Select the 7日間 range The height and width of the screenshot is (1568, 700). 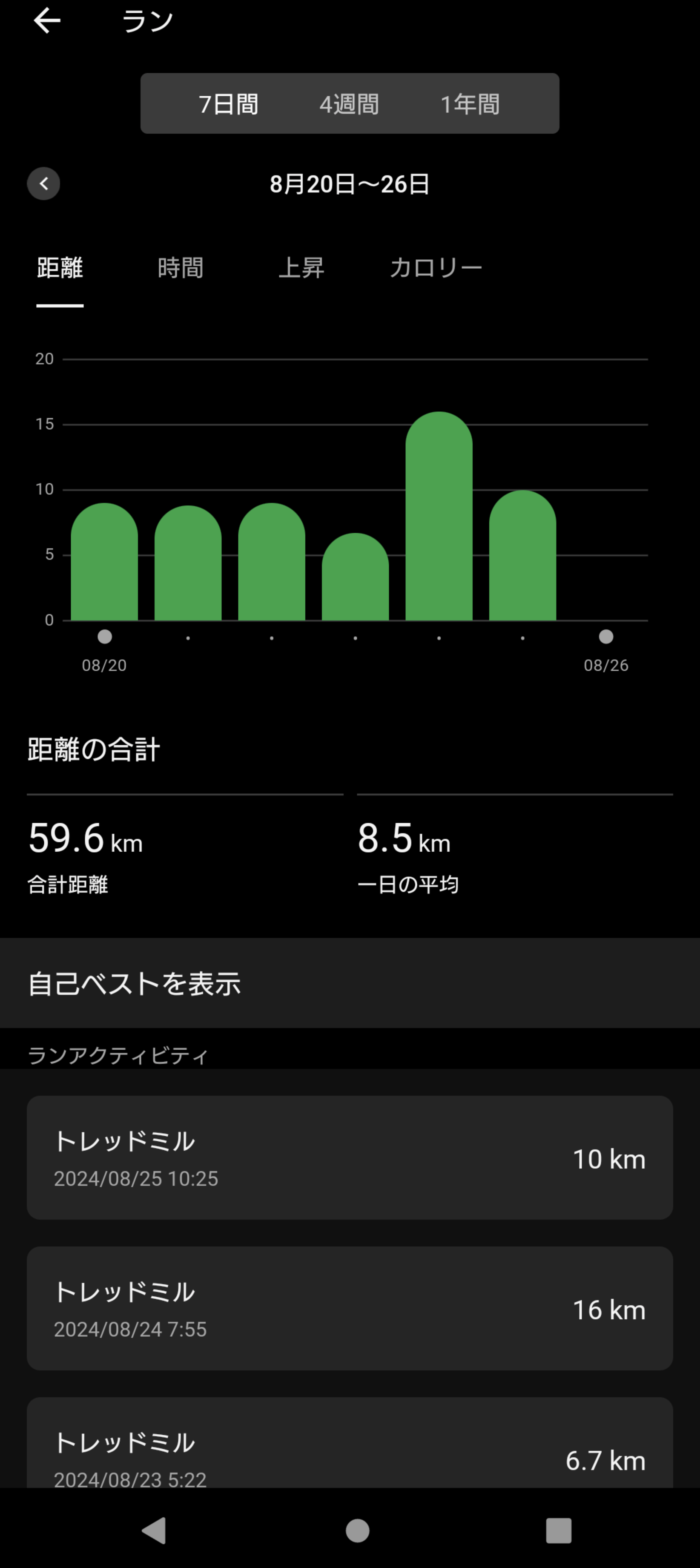click(x=228, y=104)
